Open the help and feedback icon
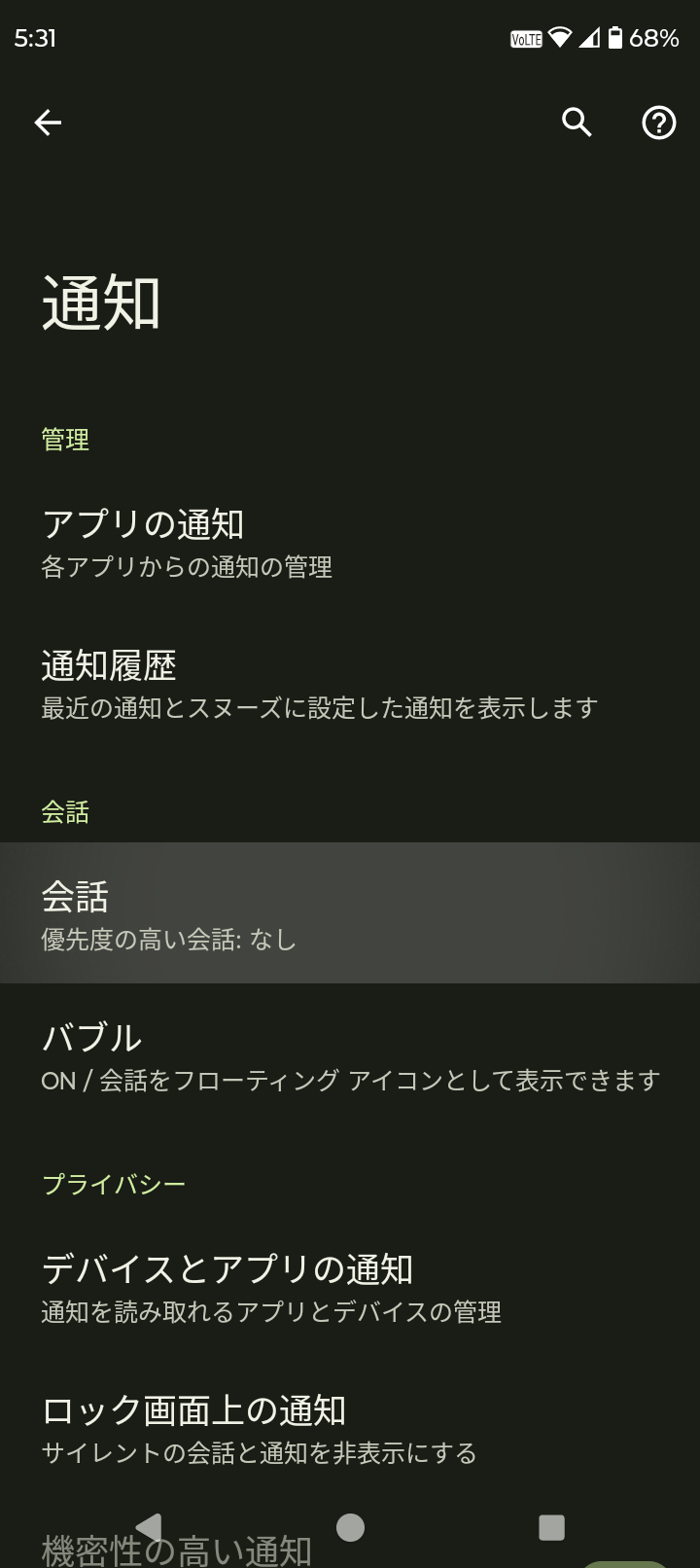 (x=658, y=123)
